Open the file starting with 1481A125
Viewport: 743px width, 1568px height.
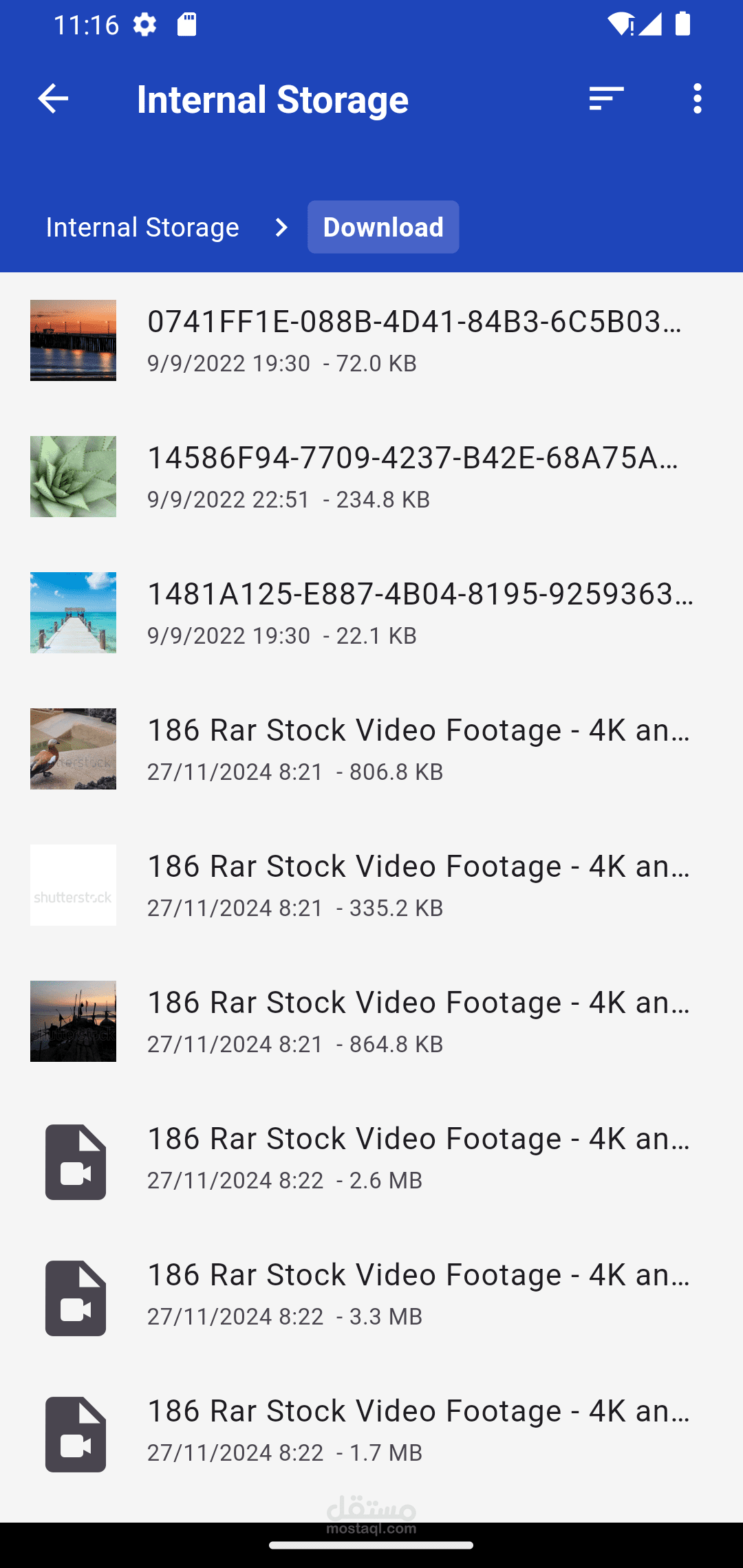click(371, 613)
